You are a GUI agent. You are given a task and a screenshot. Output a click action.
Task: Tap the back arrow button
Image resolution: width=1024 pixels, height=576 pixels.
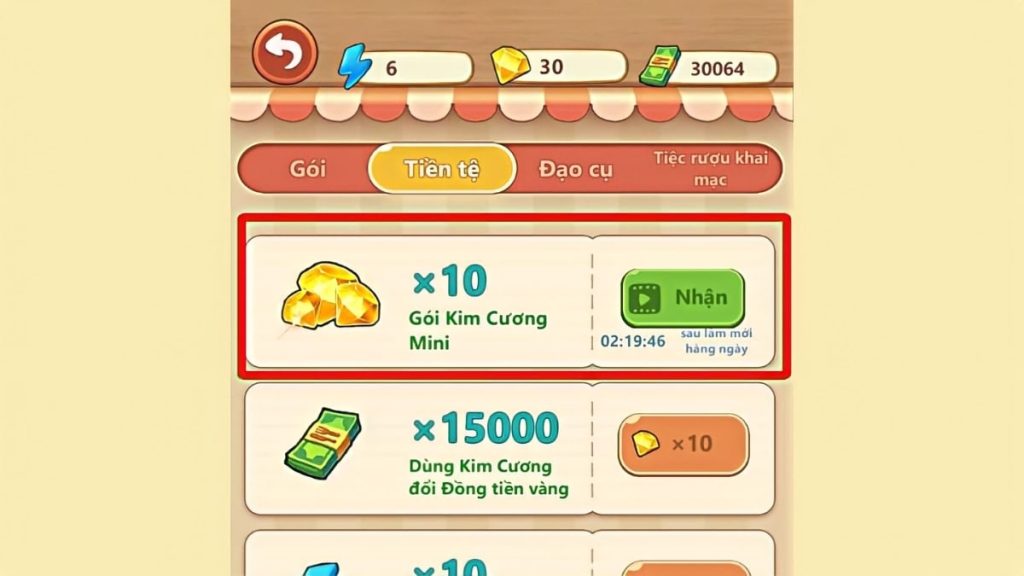point(285,53)
